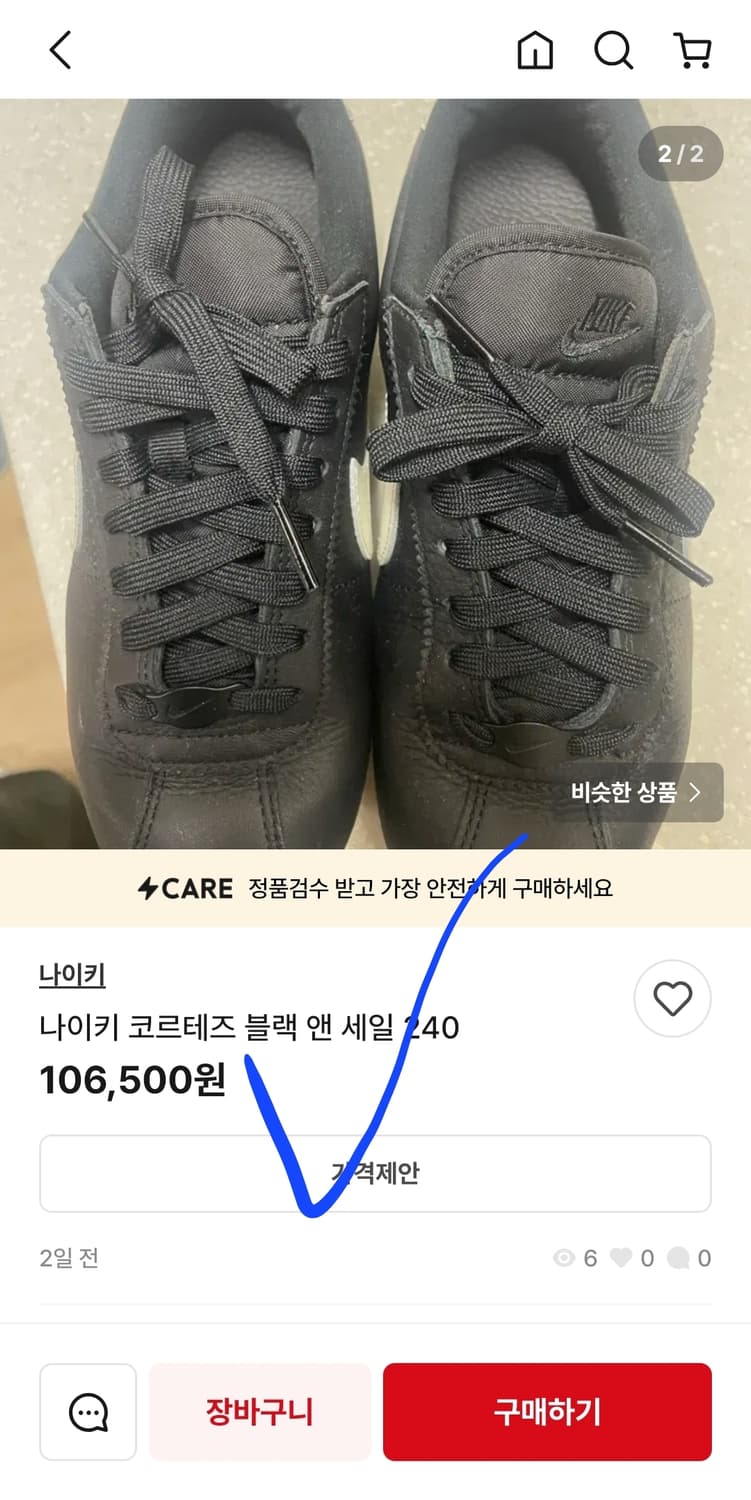Open the 나이키 brand page link

pos(72,972)
